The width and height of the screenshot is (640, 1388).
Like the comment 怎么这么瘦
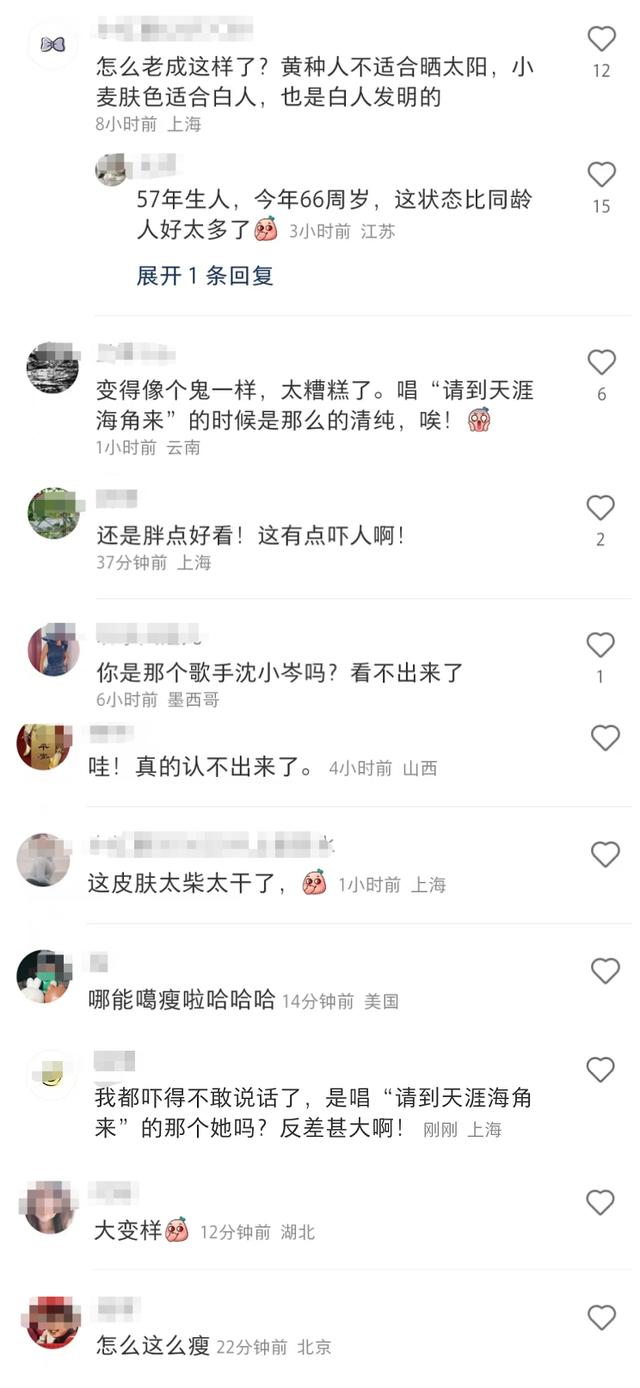[601, 1319]
